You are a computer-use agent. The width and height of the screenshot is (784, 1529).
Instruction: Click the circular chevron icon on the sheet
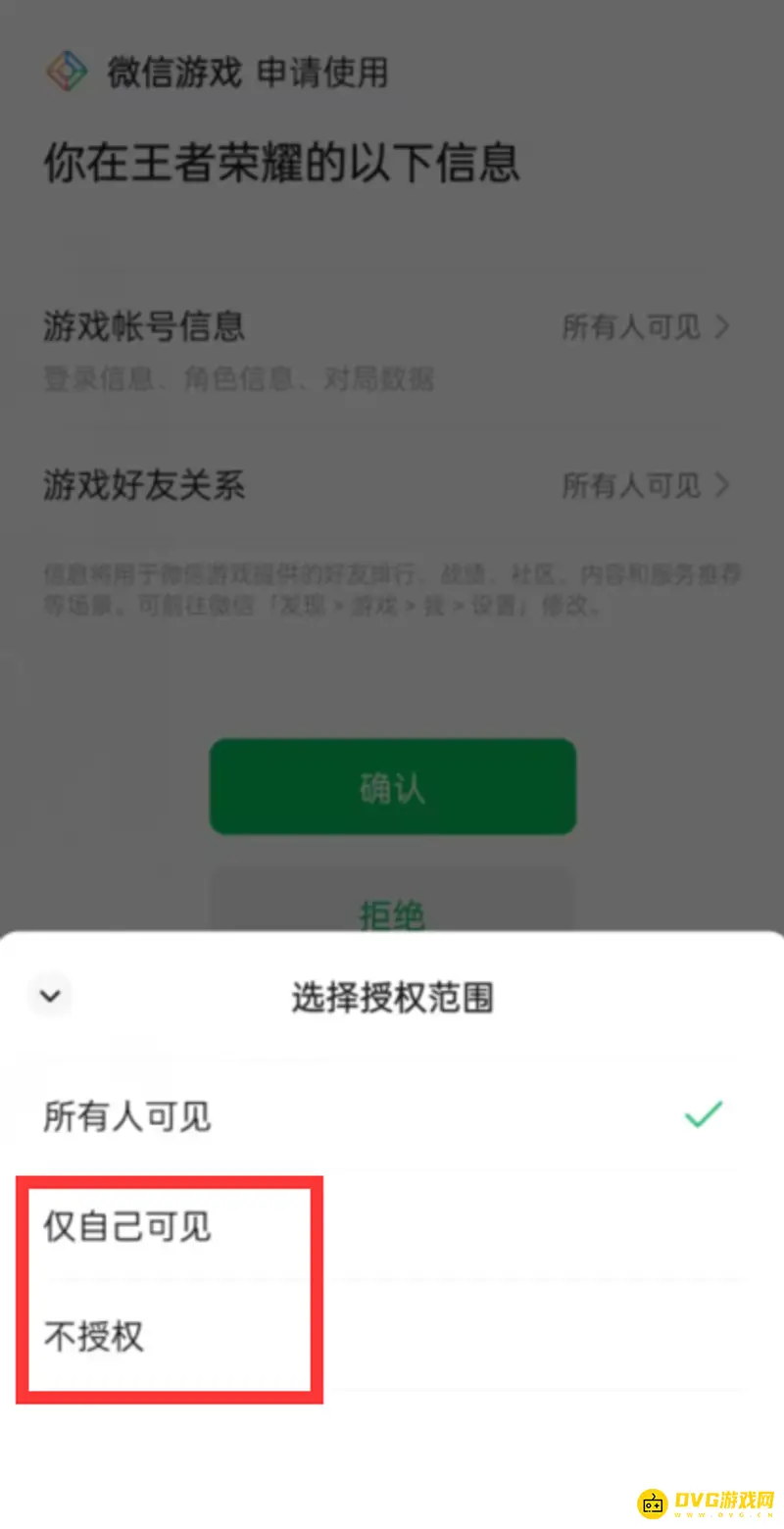(50, 997)
